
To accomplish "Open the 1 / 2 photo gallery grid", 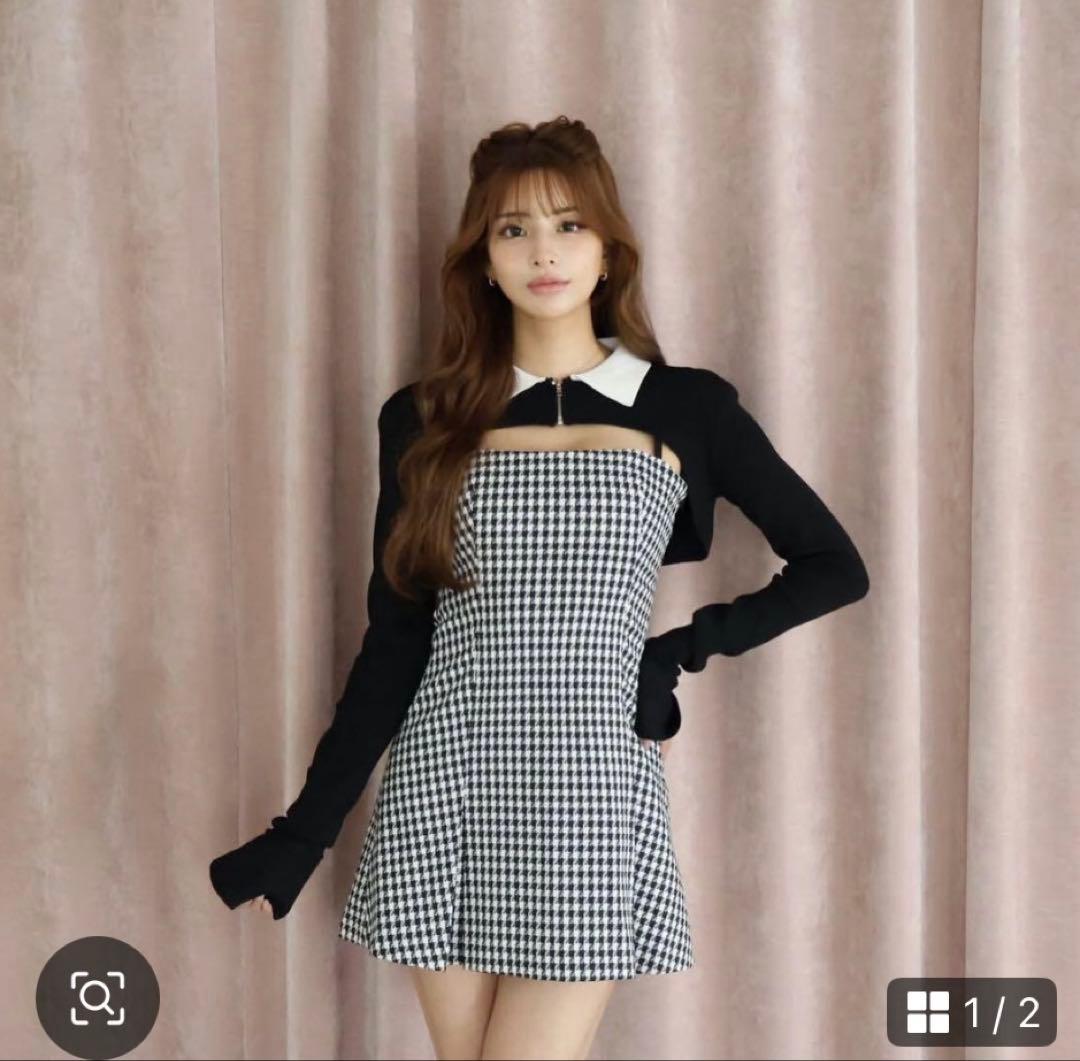I will 971,1012.
